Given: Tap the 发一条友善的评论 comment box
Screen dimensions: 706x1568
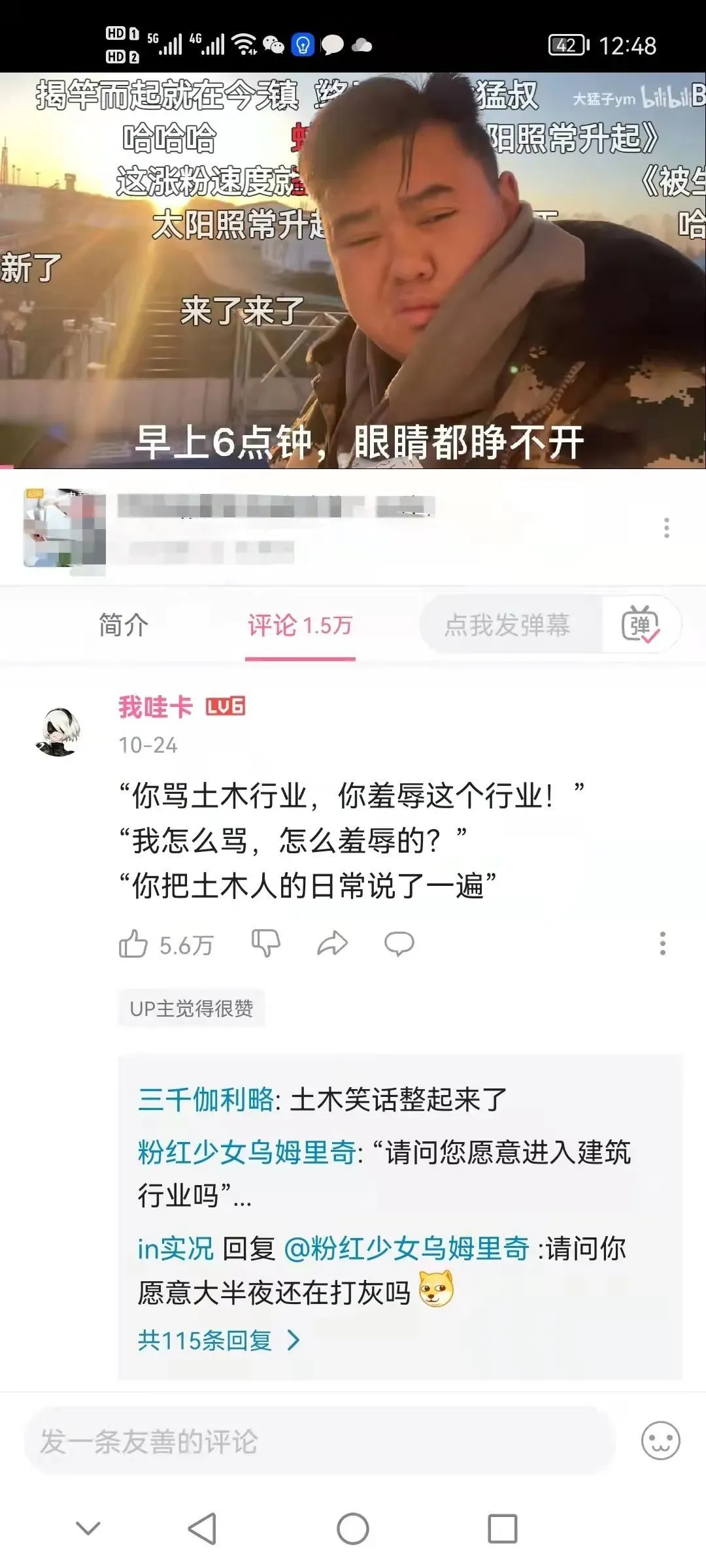Looking at the screenshot, I should (319, 1441).
